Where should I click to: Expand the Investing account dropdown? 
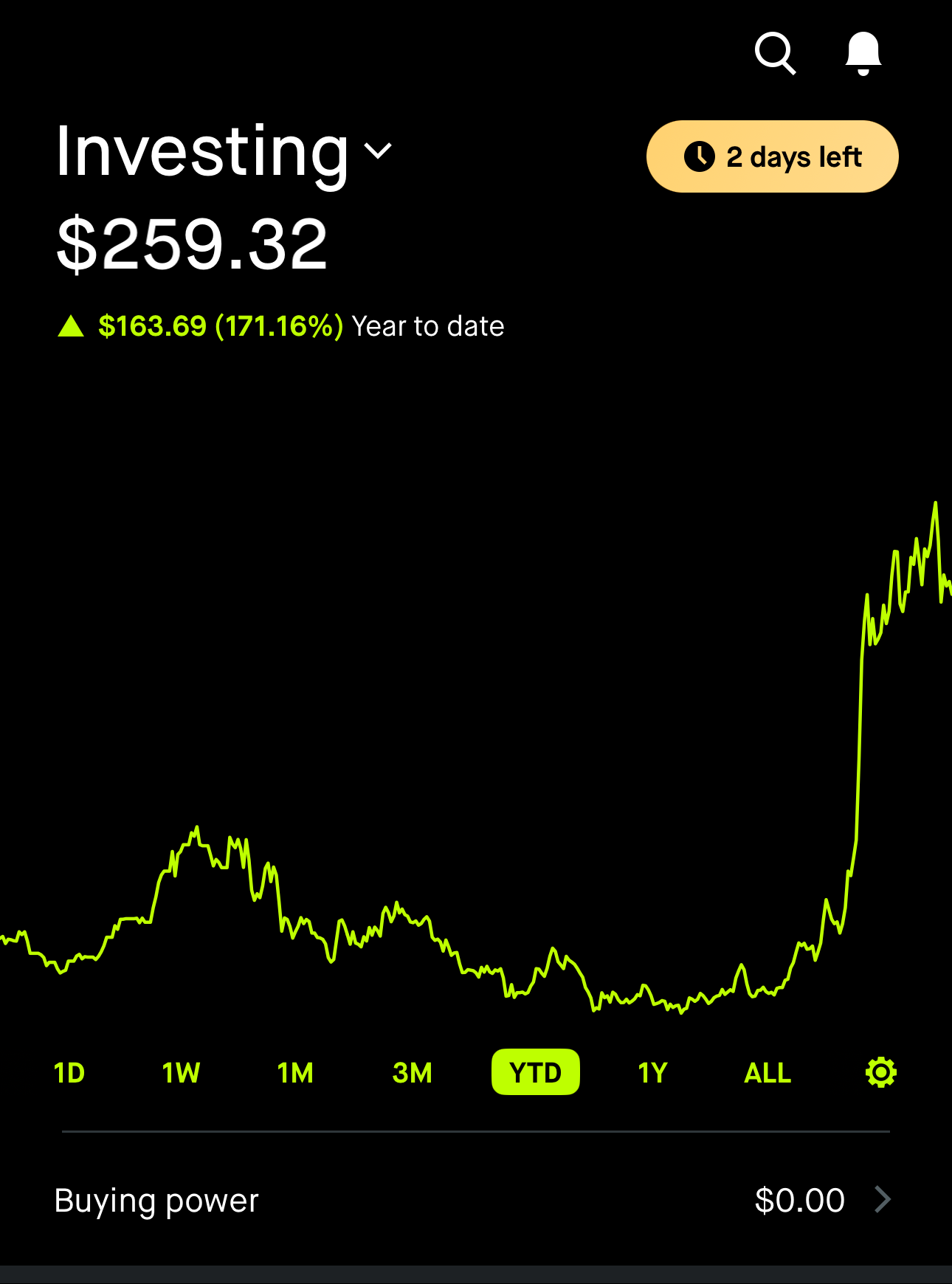click(x=379, y=152)
